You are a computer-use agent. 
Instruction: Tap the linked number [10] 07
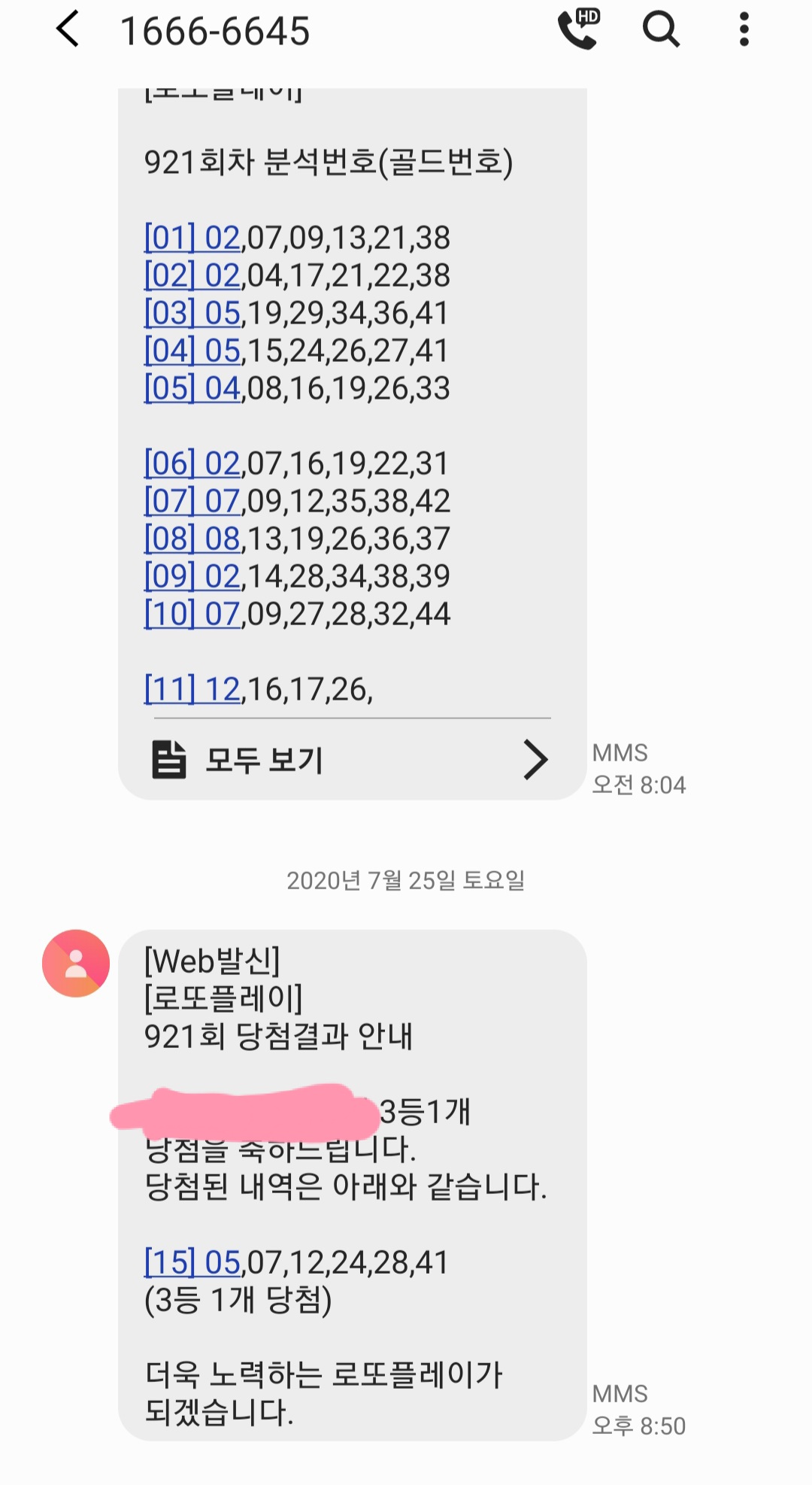click(192, 614)
